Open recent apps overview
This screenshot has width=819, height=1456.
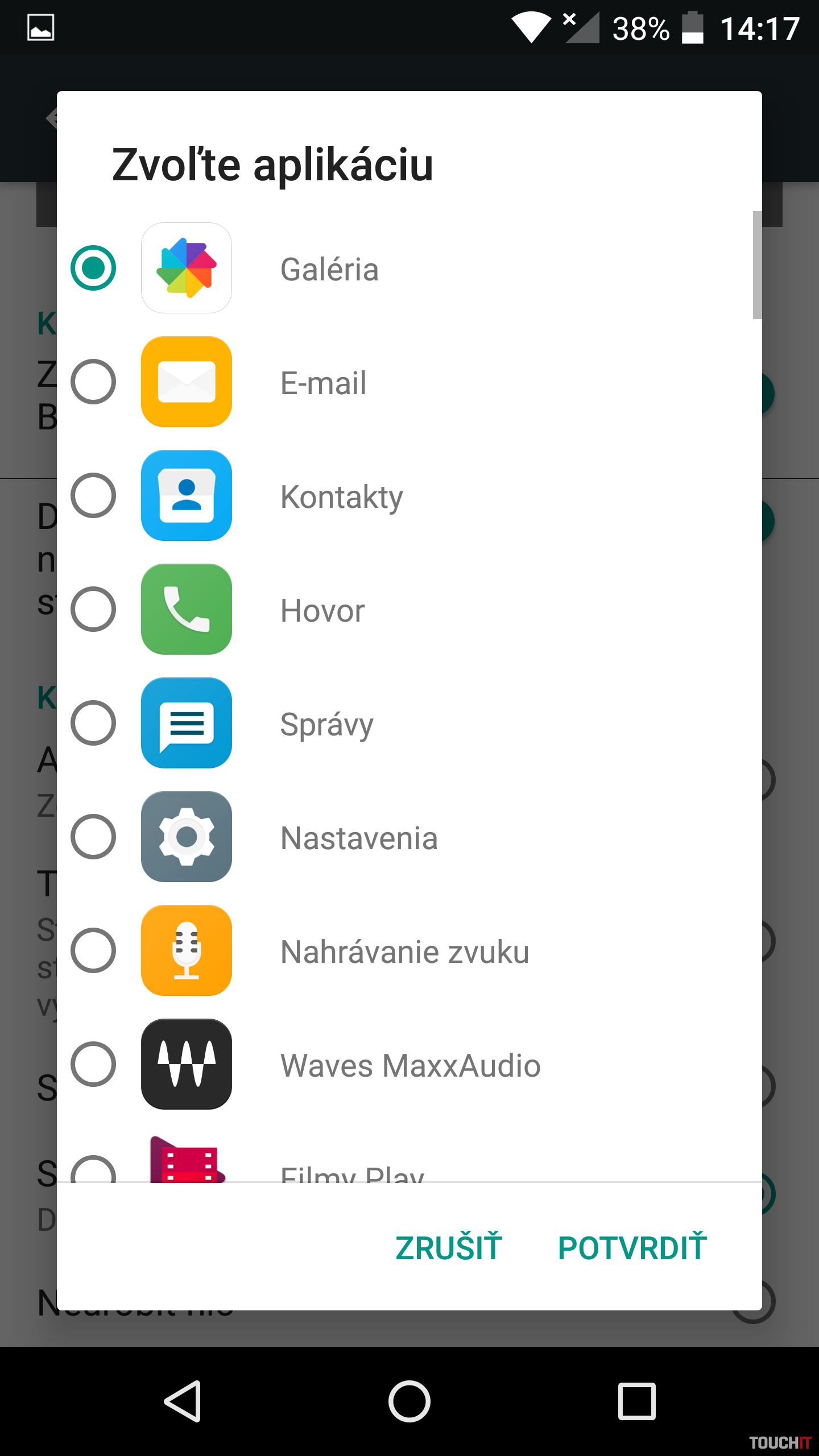pos(636,1401)
